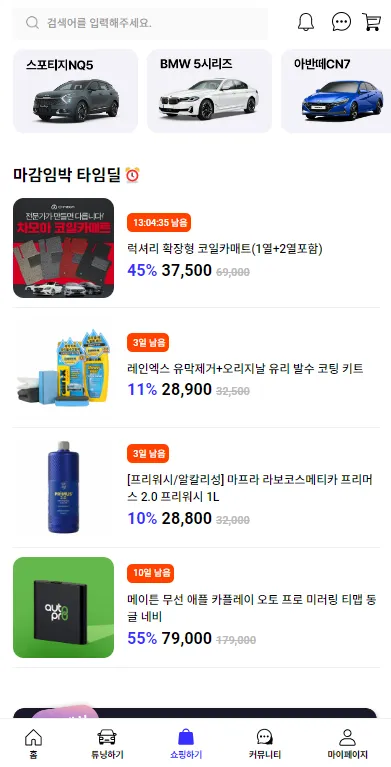Select the BMW 5시리즈 car card
Viewport: 391px width, 767px height.
pos(209,91)
